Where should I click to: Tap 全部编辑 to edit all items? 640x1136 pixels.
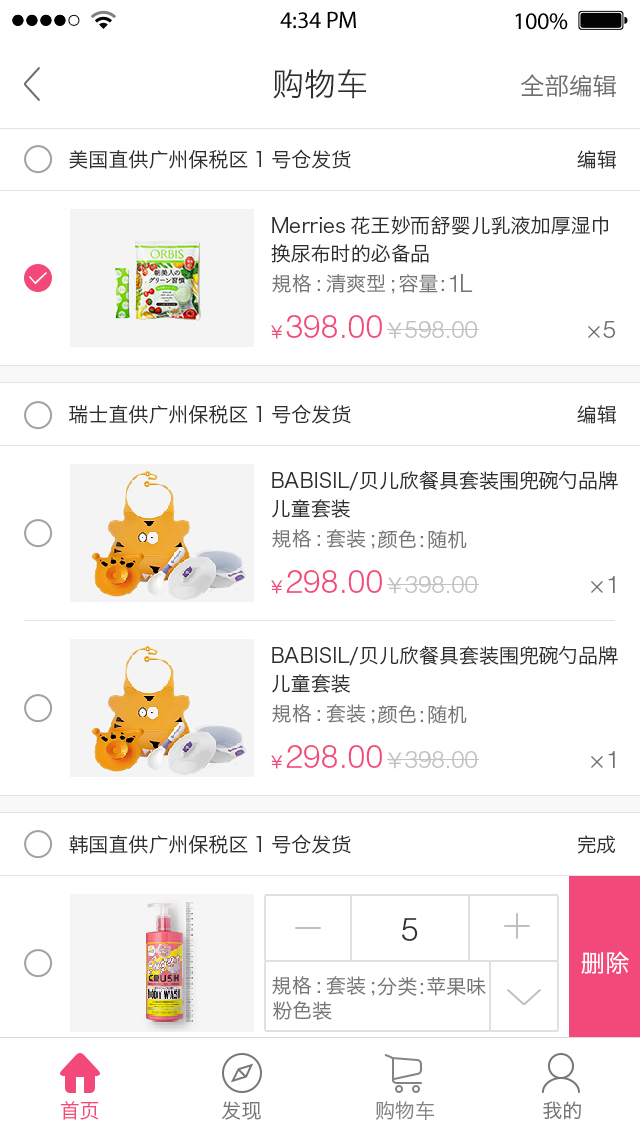(x=568, y=86)
